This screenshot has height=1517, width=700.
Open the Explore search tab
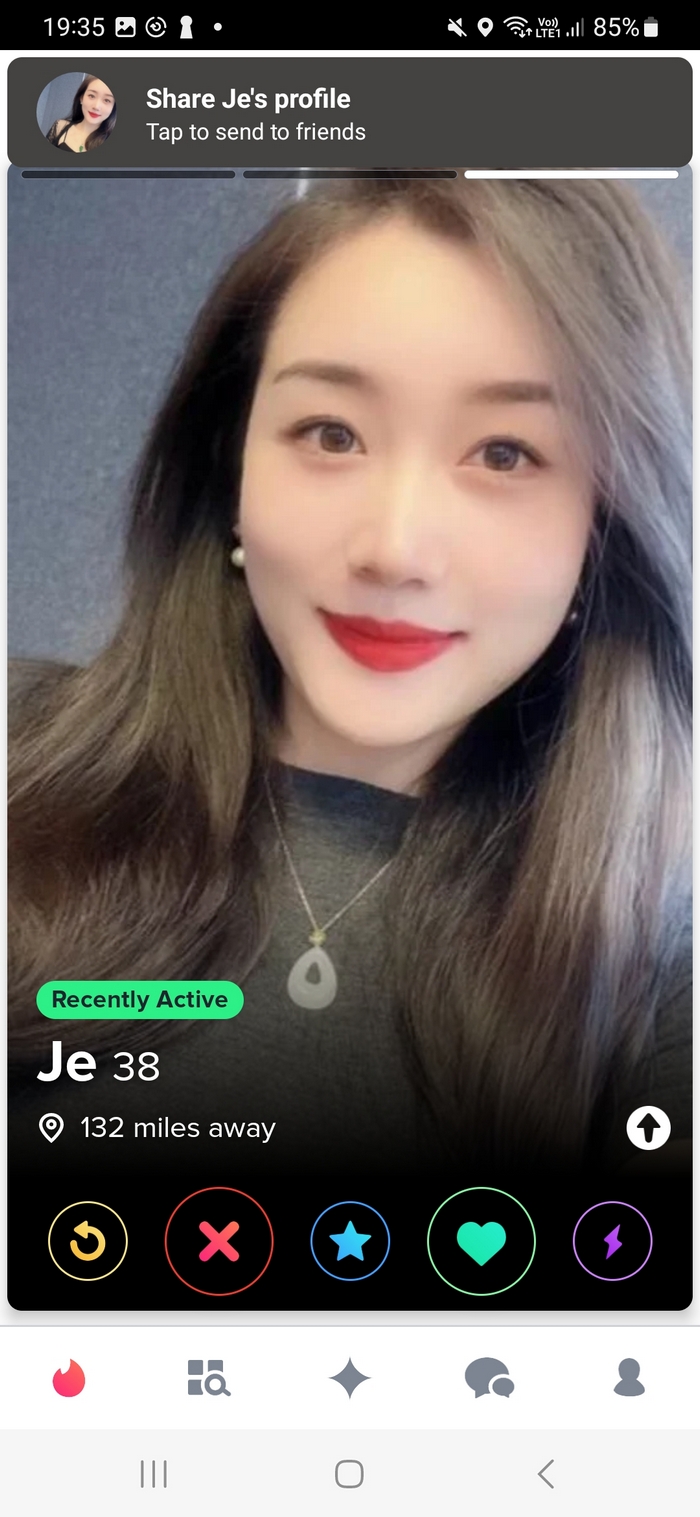click(209, 1378)
